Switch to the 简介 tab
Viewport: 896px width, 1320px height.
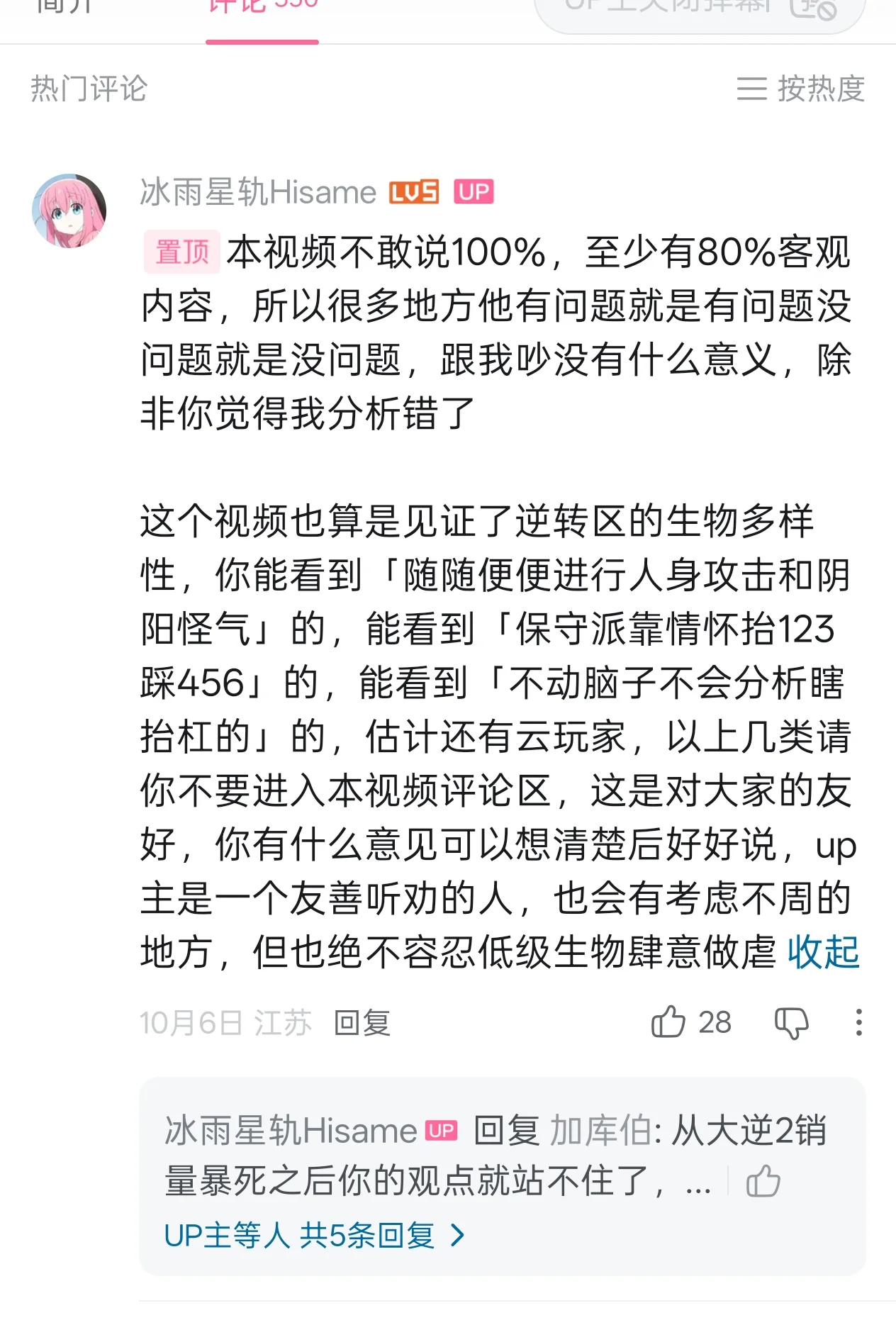pyautogui.click(x=64, y=9)
